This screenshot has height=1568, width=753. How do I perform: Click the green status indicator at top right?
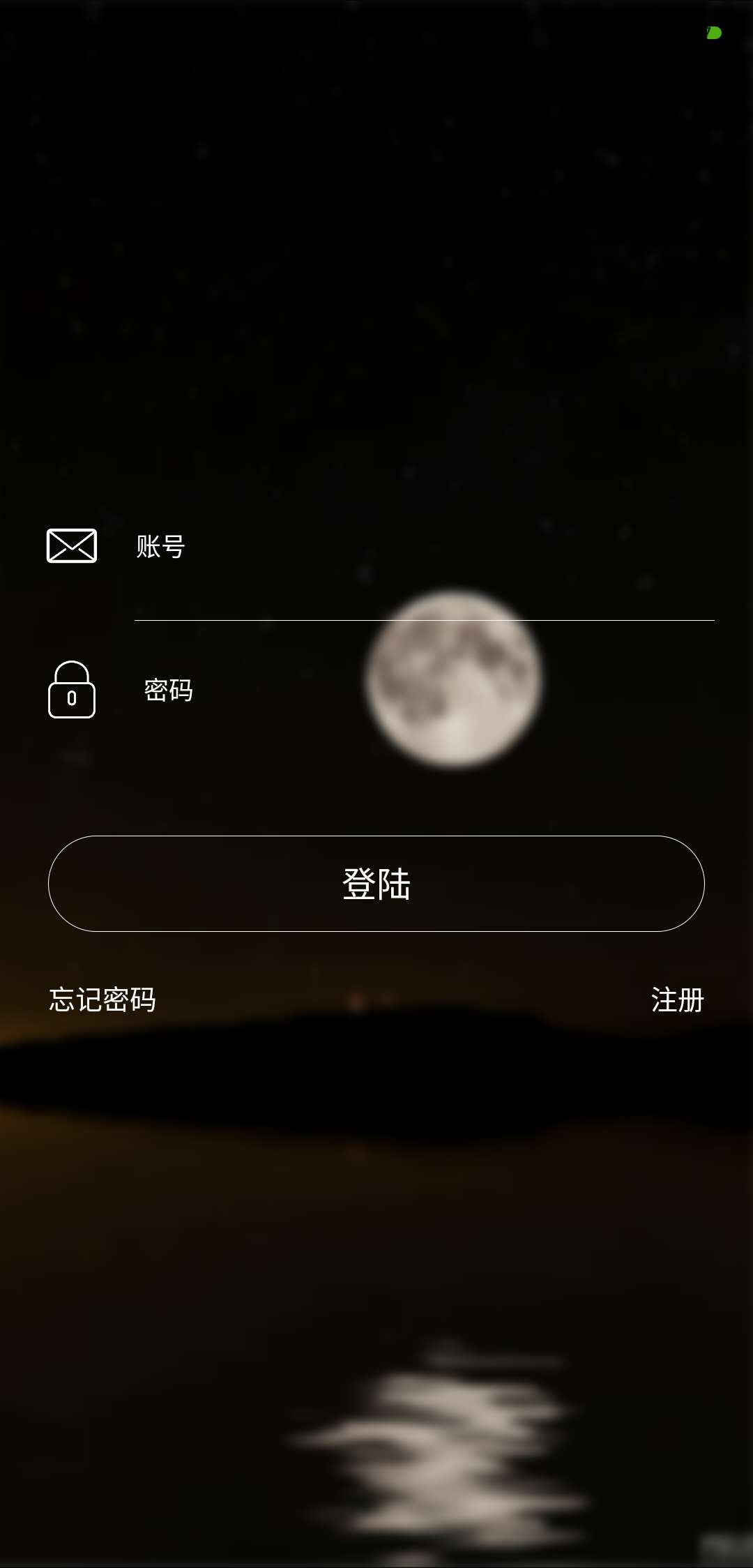tap(713, 32)
